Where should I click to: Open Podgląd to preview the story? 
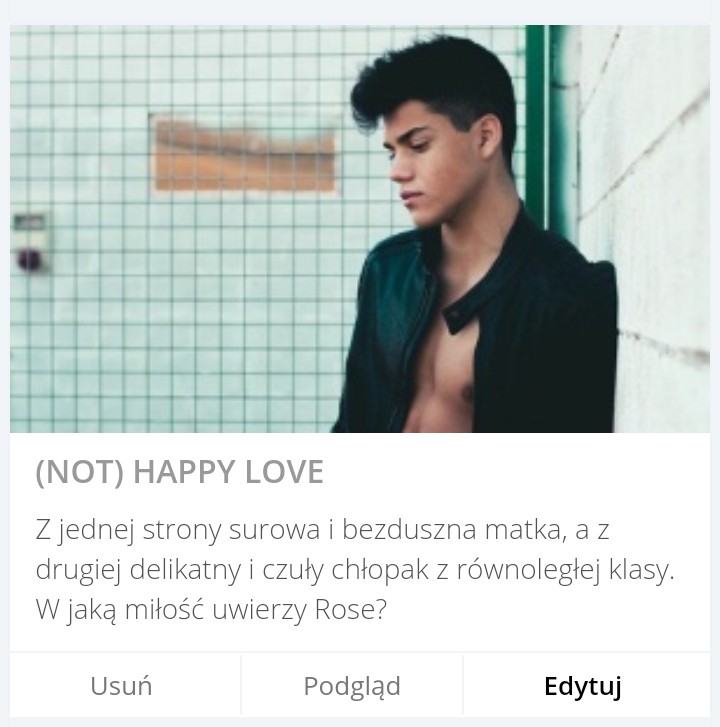click(x=352, y=686)
